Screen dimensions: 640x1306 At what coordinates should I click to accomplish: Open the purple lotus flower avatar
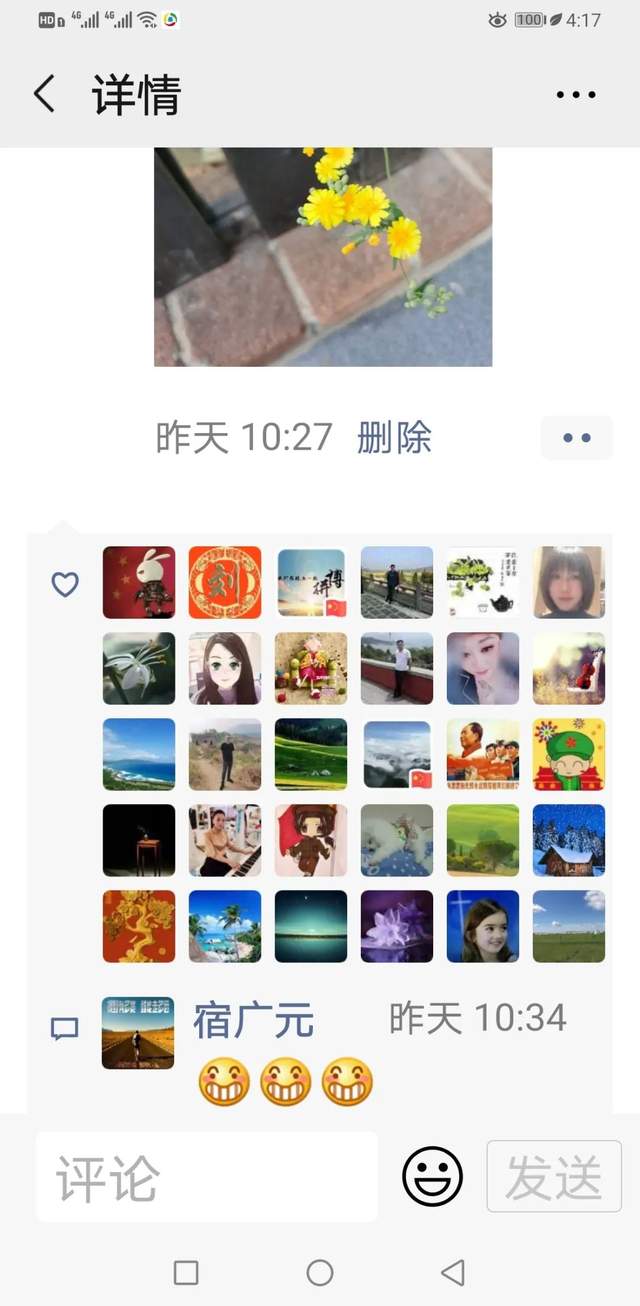click(x=397, y=926)
